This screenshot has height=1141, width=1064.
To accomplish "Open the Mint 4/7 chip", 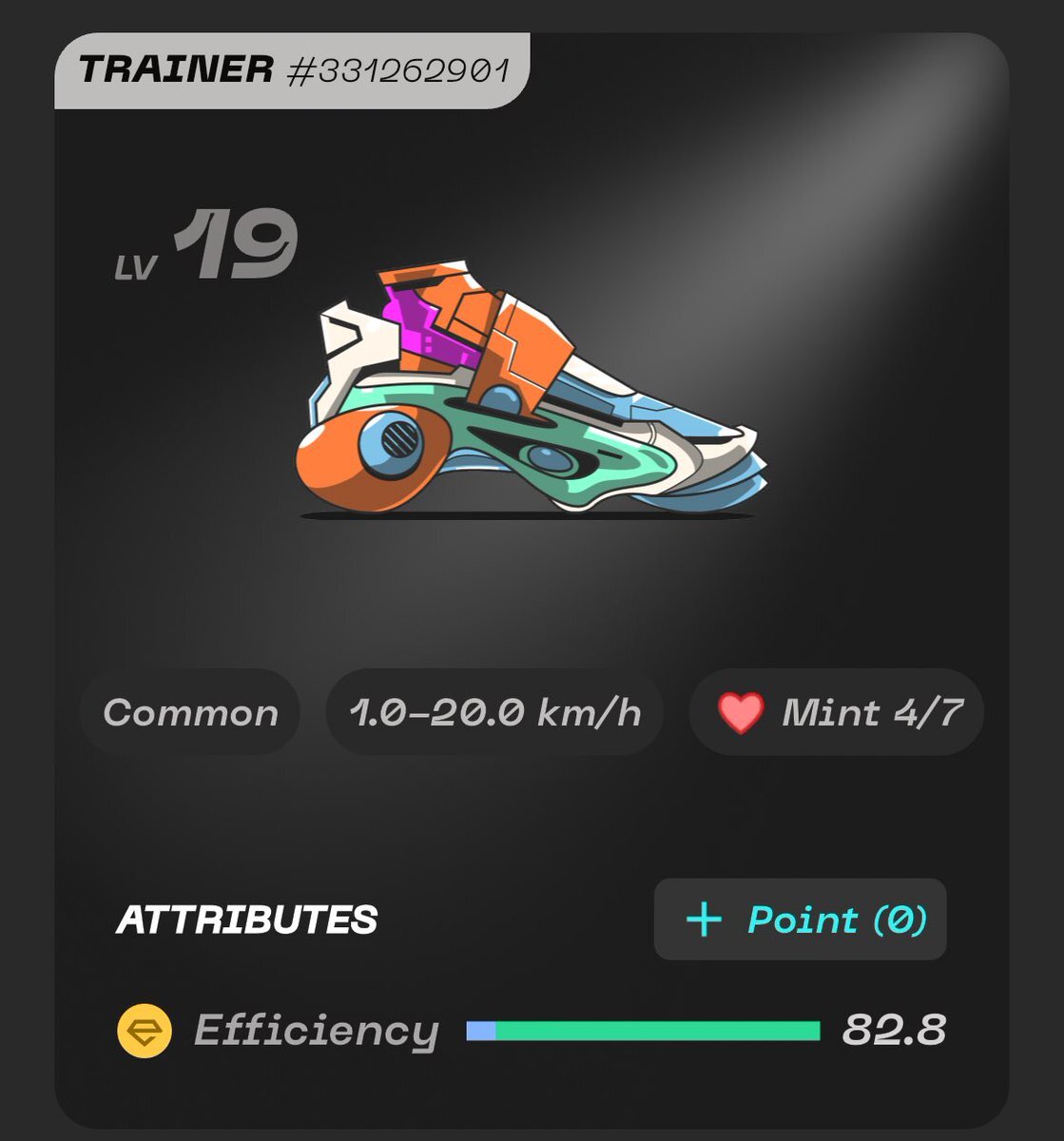I will [x=836, y=712].
